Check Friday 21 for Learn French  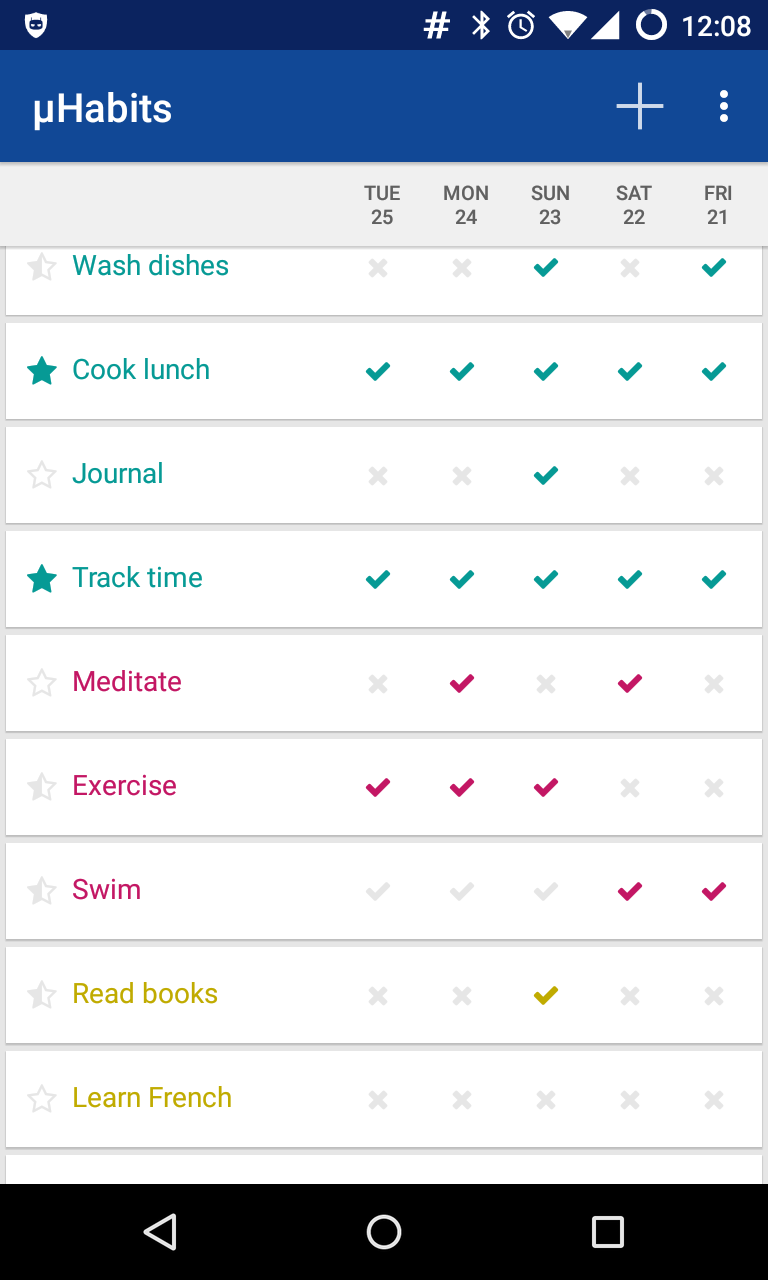click(x=714, y=1099)
